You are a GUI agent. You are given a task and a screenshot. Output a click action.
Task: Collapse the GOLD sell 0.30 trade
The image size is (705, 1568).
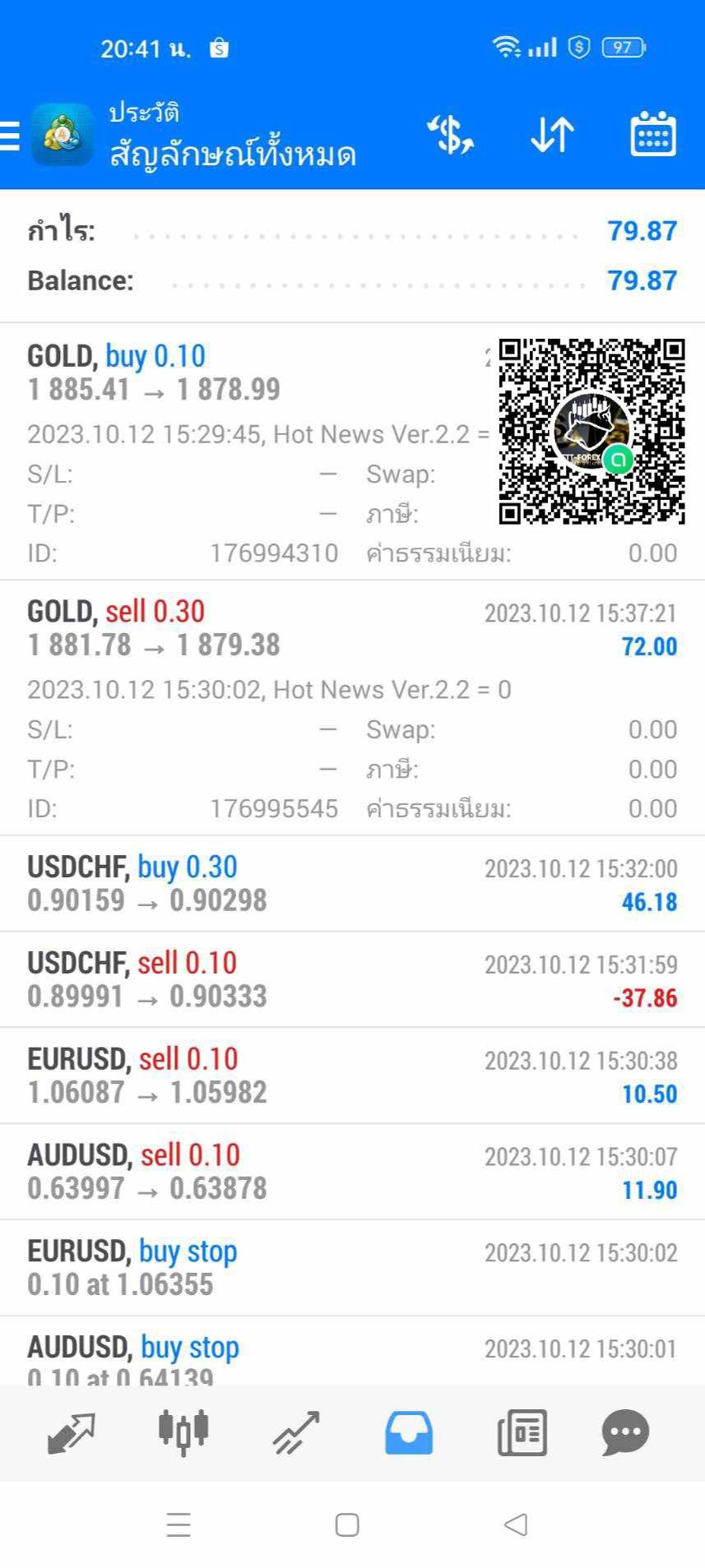point(352,708)
